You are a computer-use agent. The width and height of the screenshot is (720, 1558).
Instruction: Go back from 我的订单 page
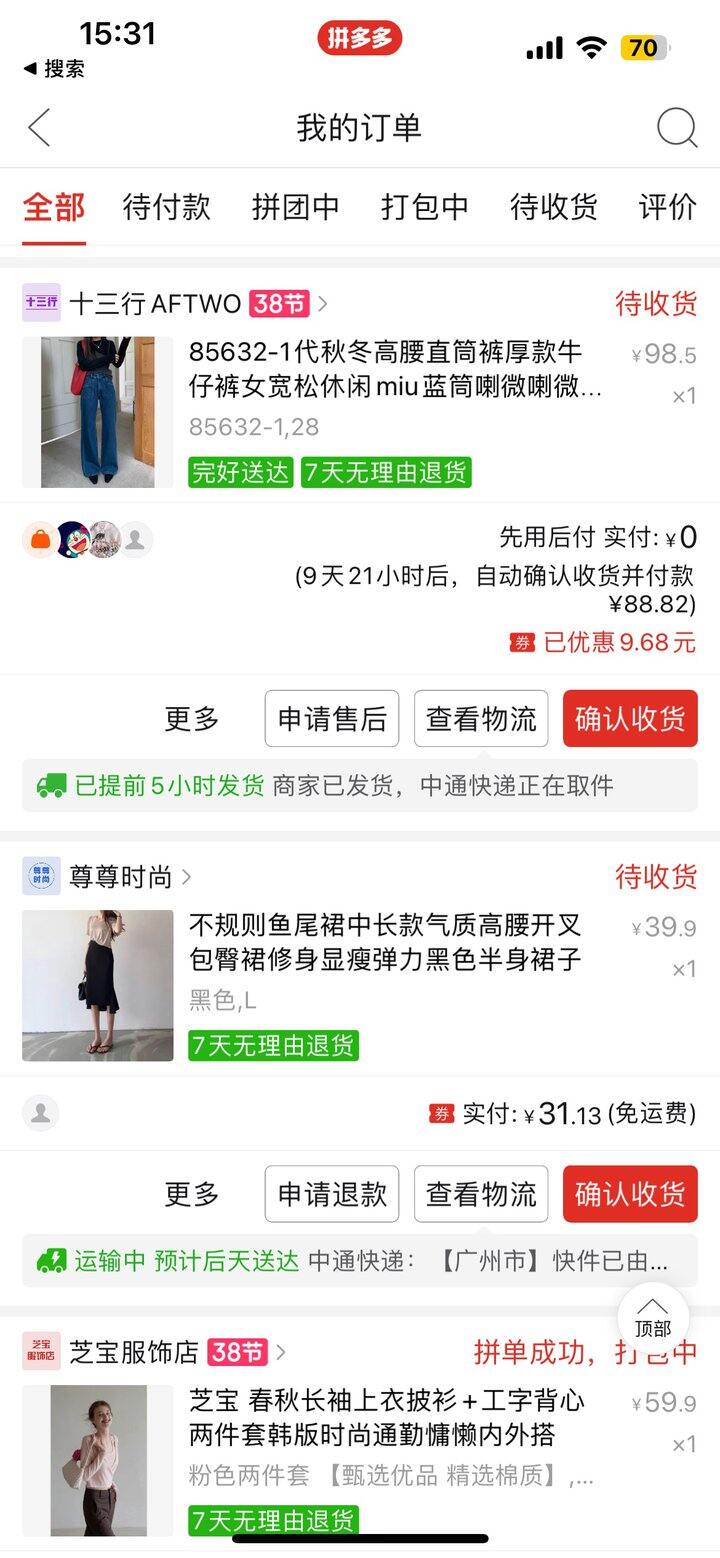(39, 128)
